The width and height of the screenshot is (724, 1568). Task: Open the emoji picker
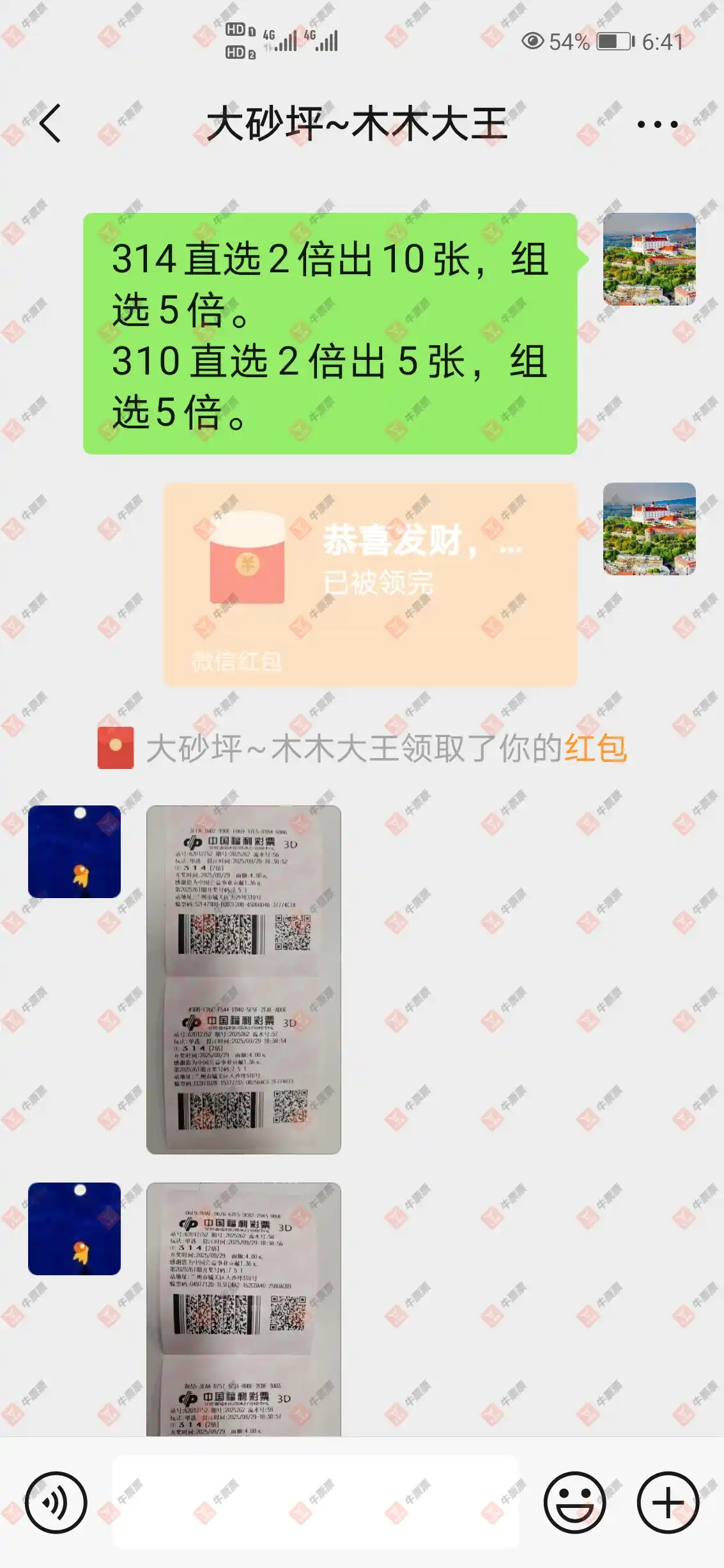[574, 1502]
